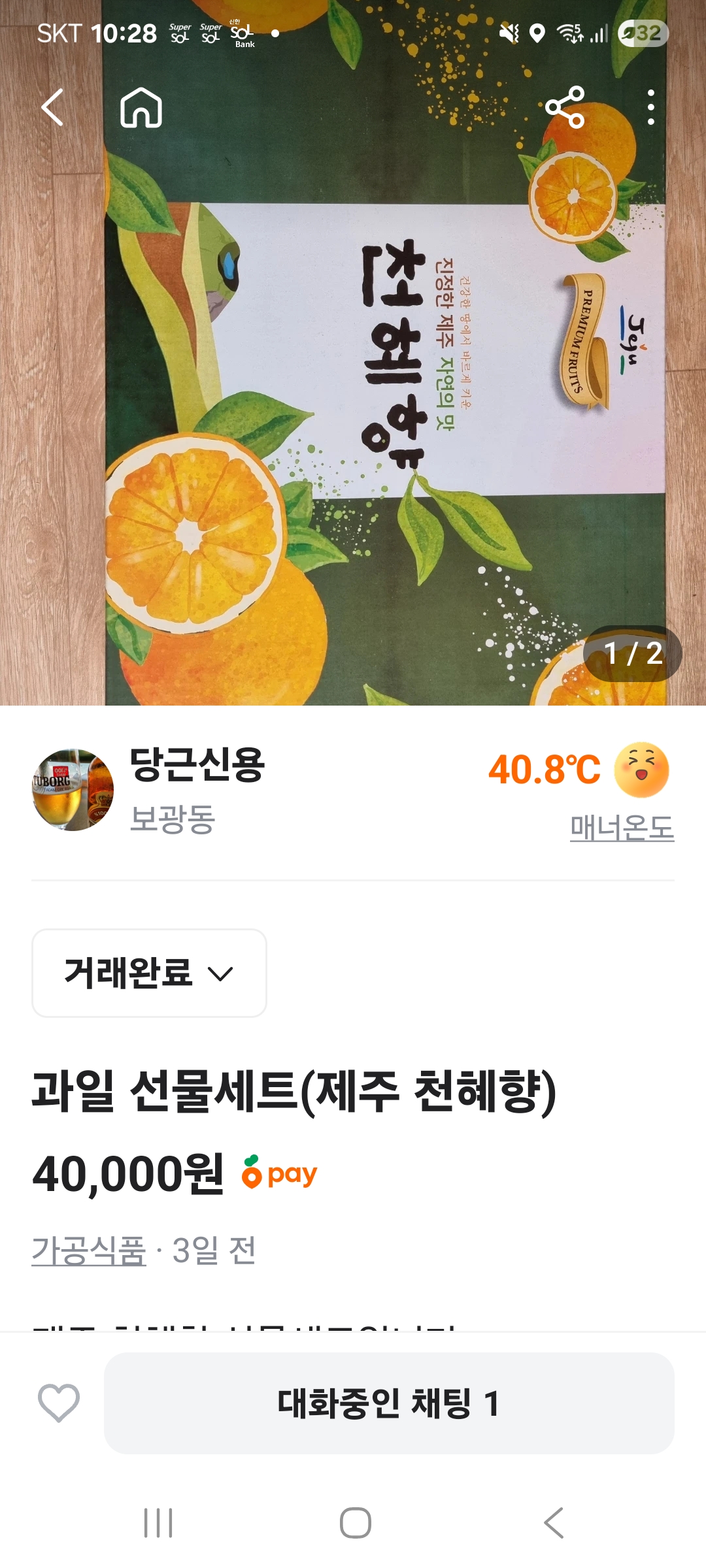Tap the system back button

tap(554, 1523)
